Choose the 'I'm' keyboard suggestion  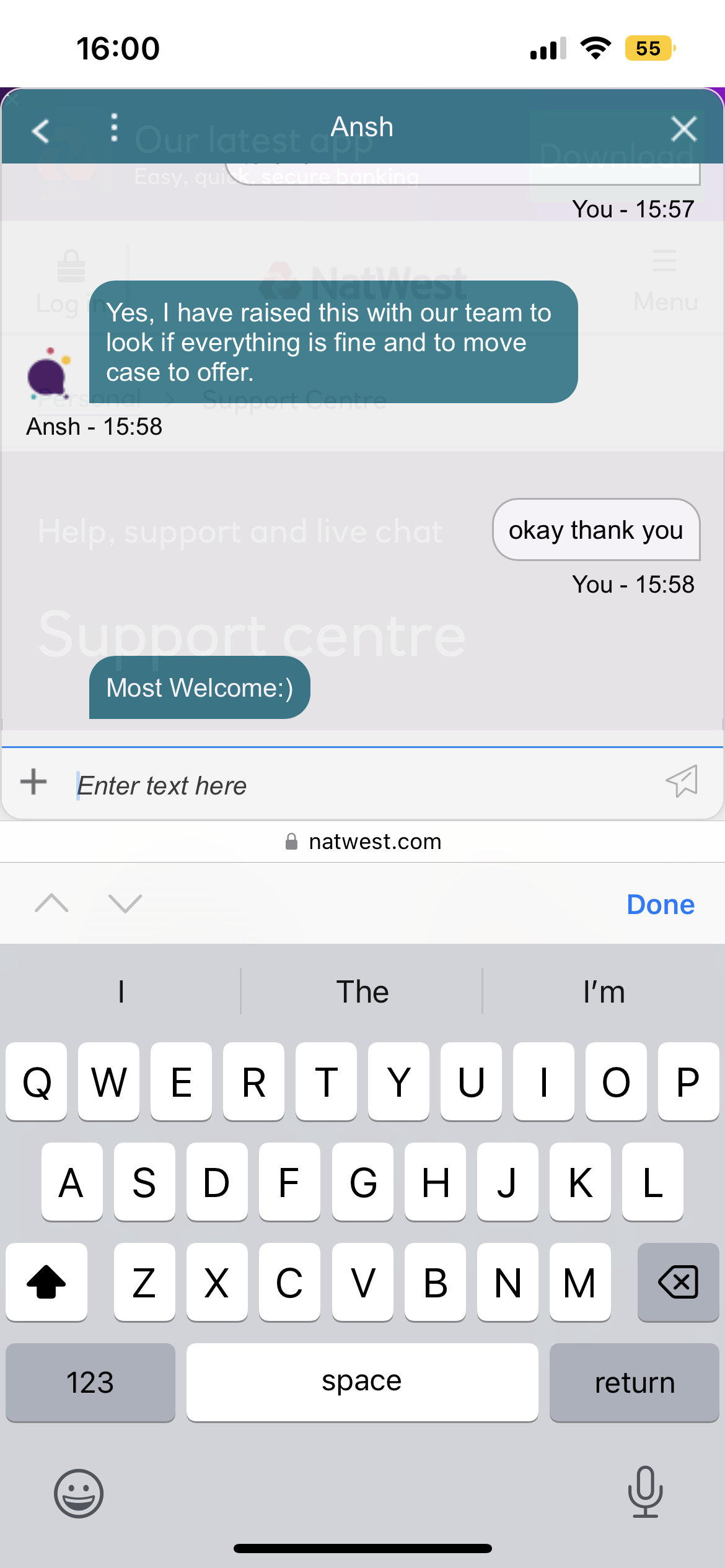(x=604, y=991)
